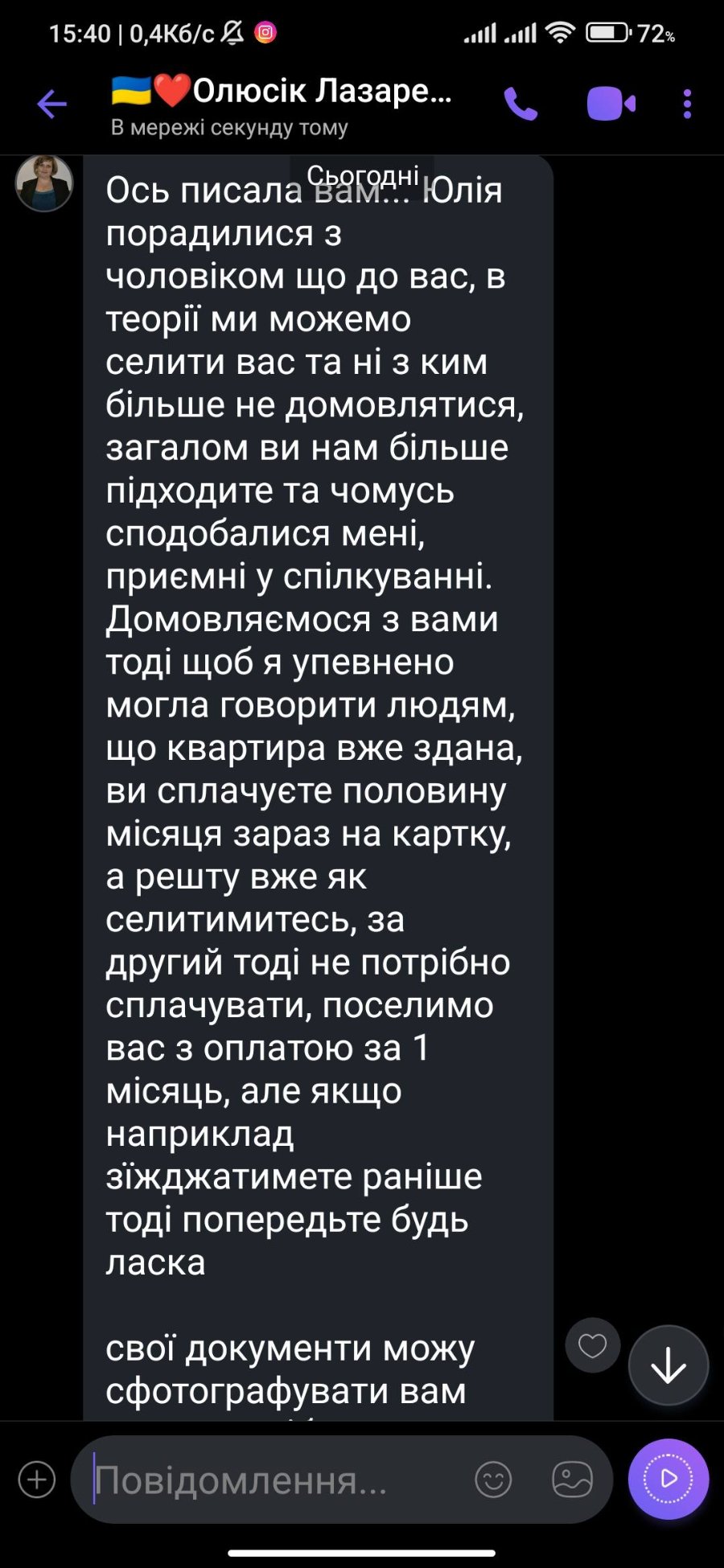
Task: Focus the Повідомлення message field
Action: (x=274, y=1480)
